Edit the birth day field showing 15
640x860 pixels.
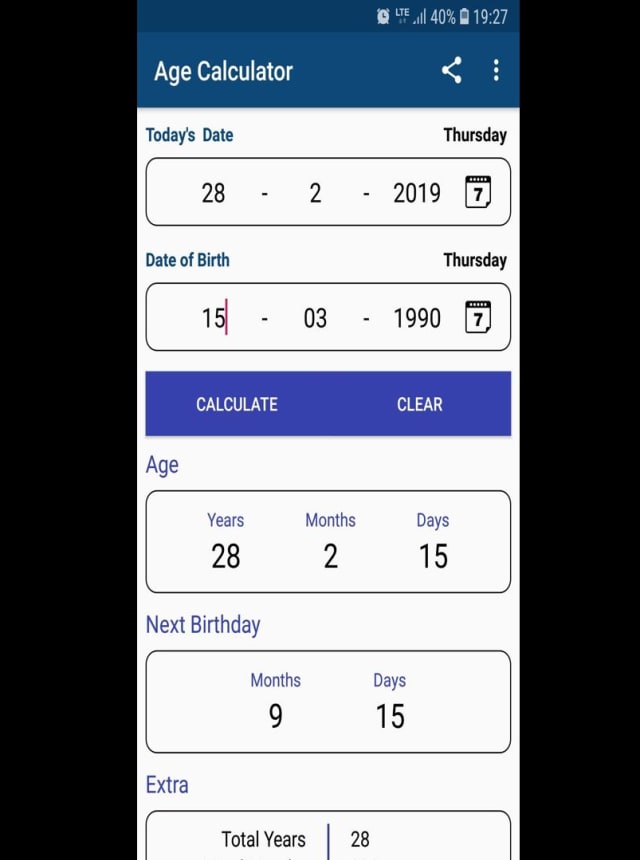tap(213, 318)
